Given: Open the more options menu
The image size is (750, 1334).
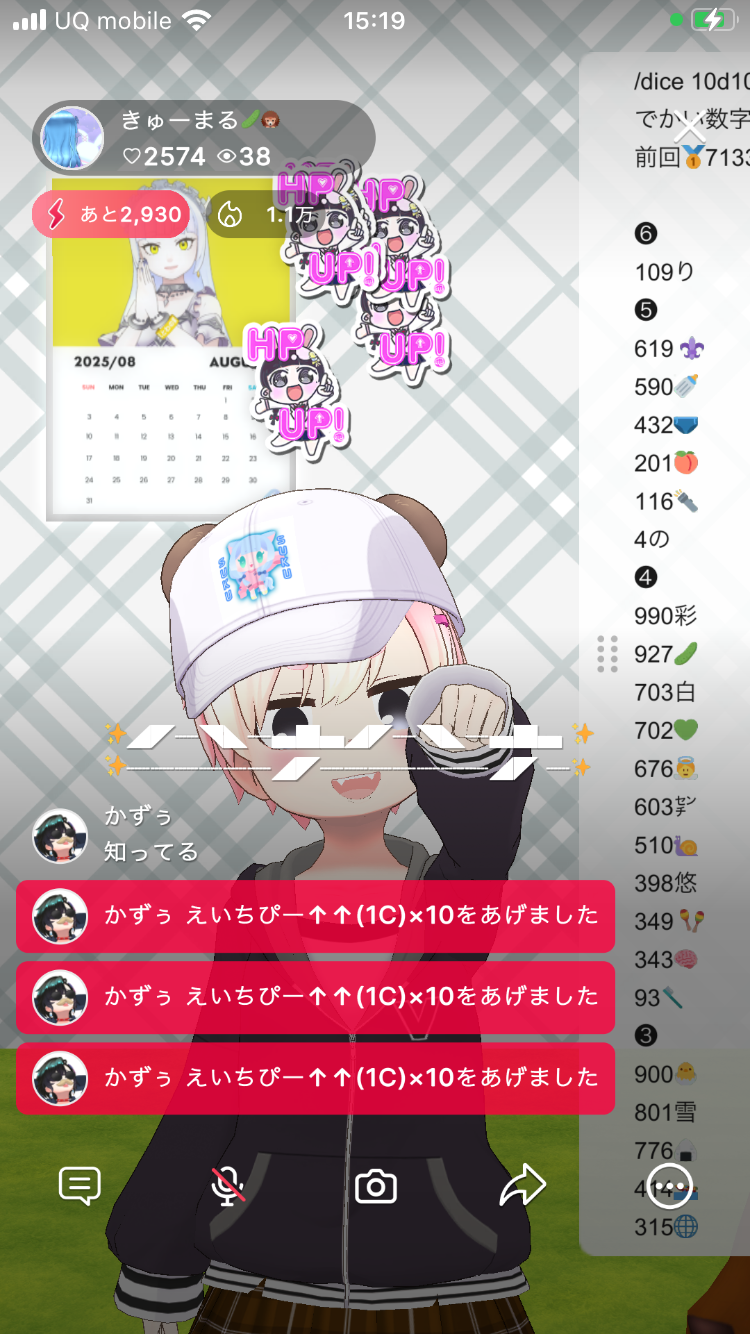Looking at the screenshot, I should (x=670, y=1187).
